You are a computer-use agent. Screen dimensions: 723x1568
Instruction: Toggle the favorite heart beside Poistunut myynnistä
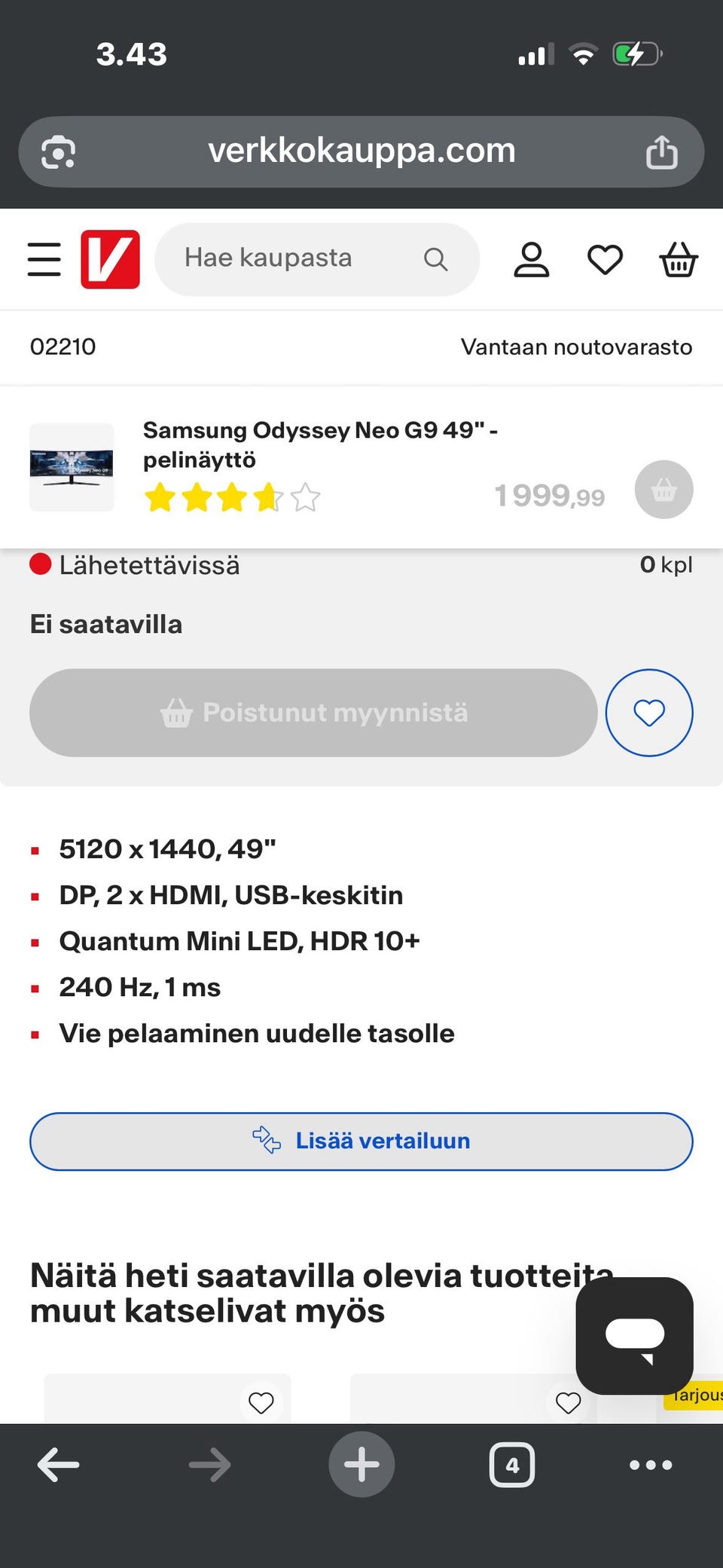[x=648, y=712]
